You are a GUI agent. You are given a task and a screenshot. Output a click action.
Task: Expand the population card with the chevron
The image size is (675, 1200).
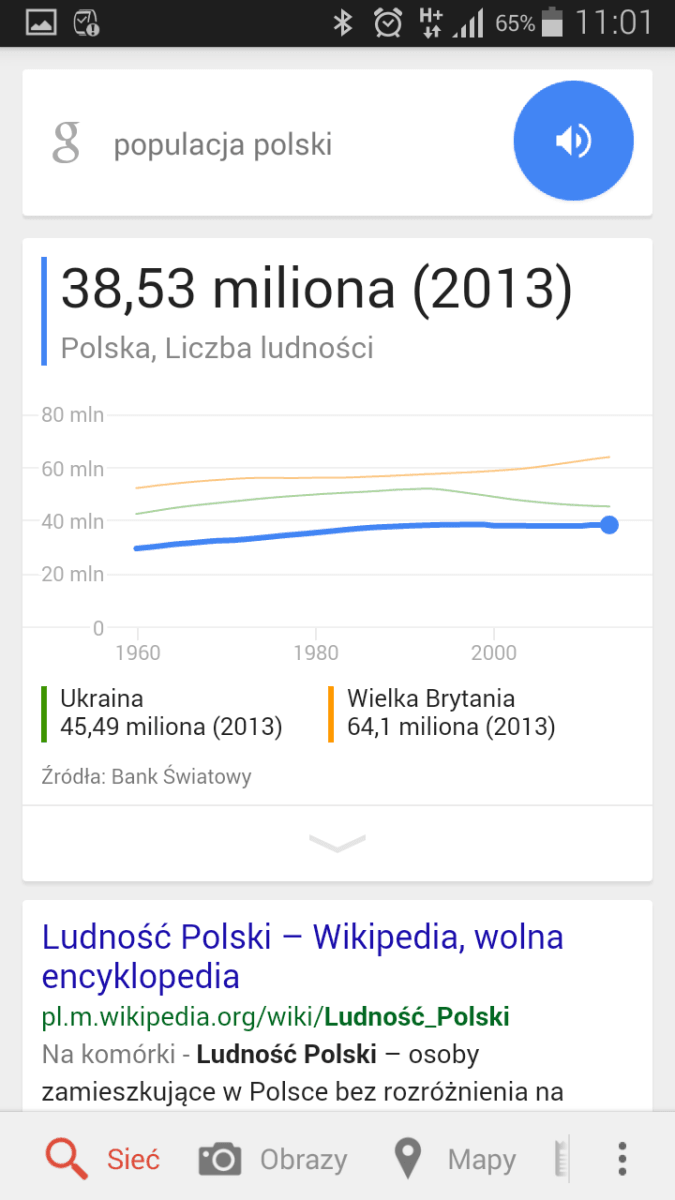click(337, 844)
